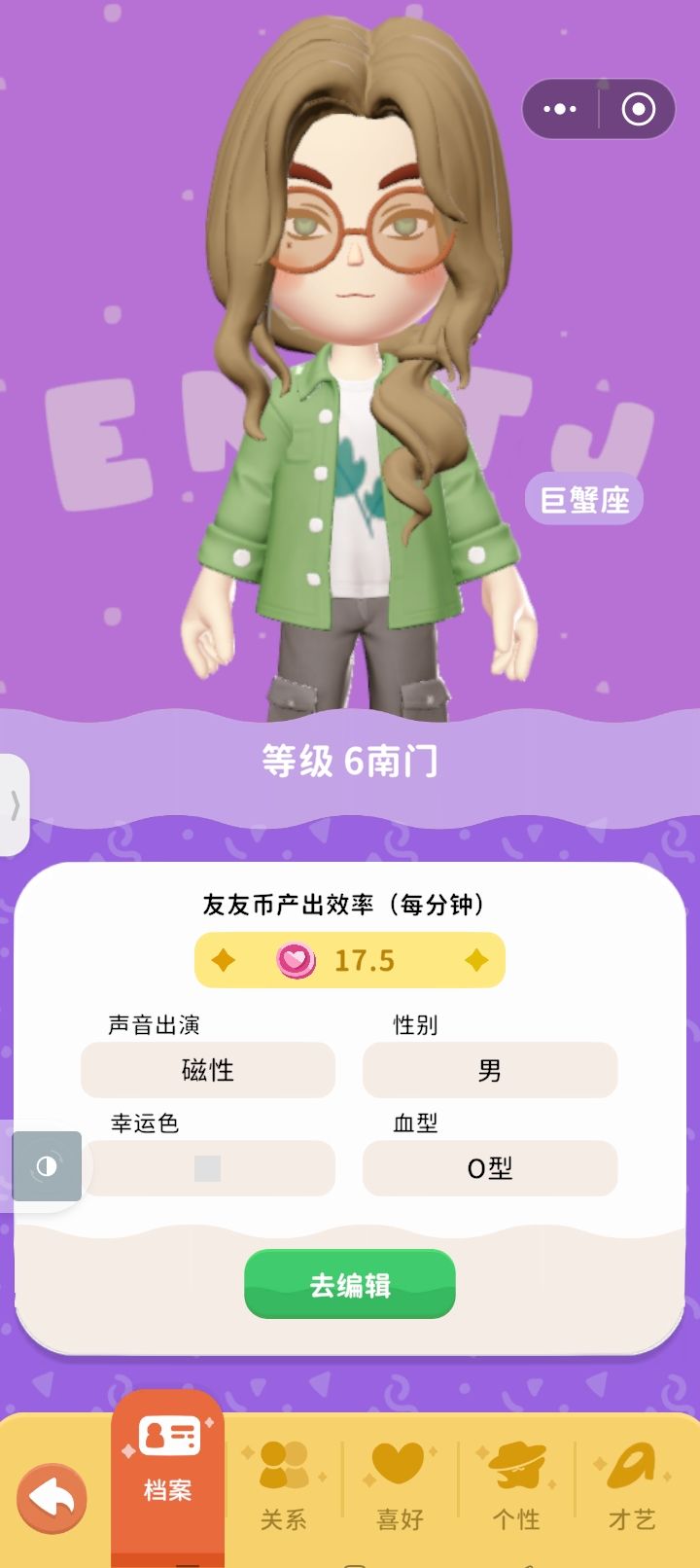Open the 血型 selector showing O型
This screenshot has height=1568, width=700.
pos(490,1169)
